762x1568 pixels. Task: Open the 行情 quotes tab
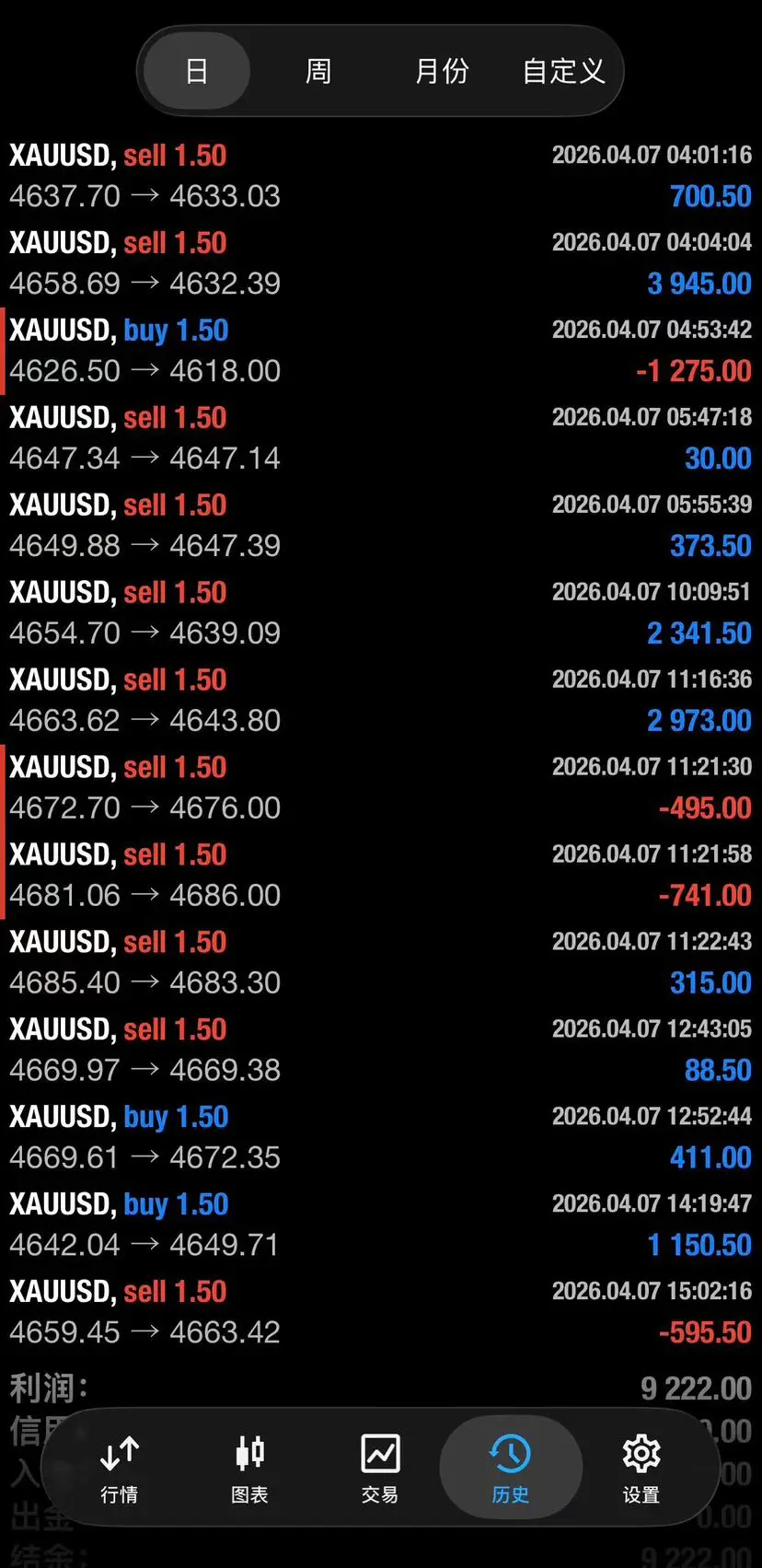[x=120, y=1469]
